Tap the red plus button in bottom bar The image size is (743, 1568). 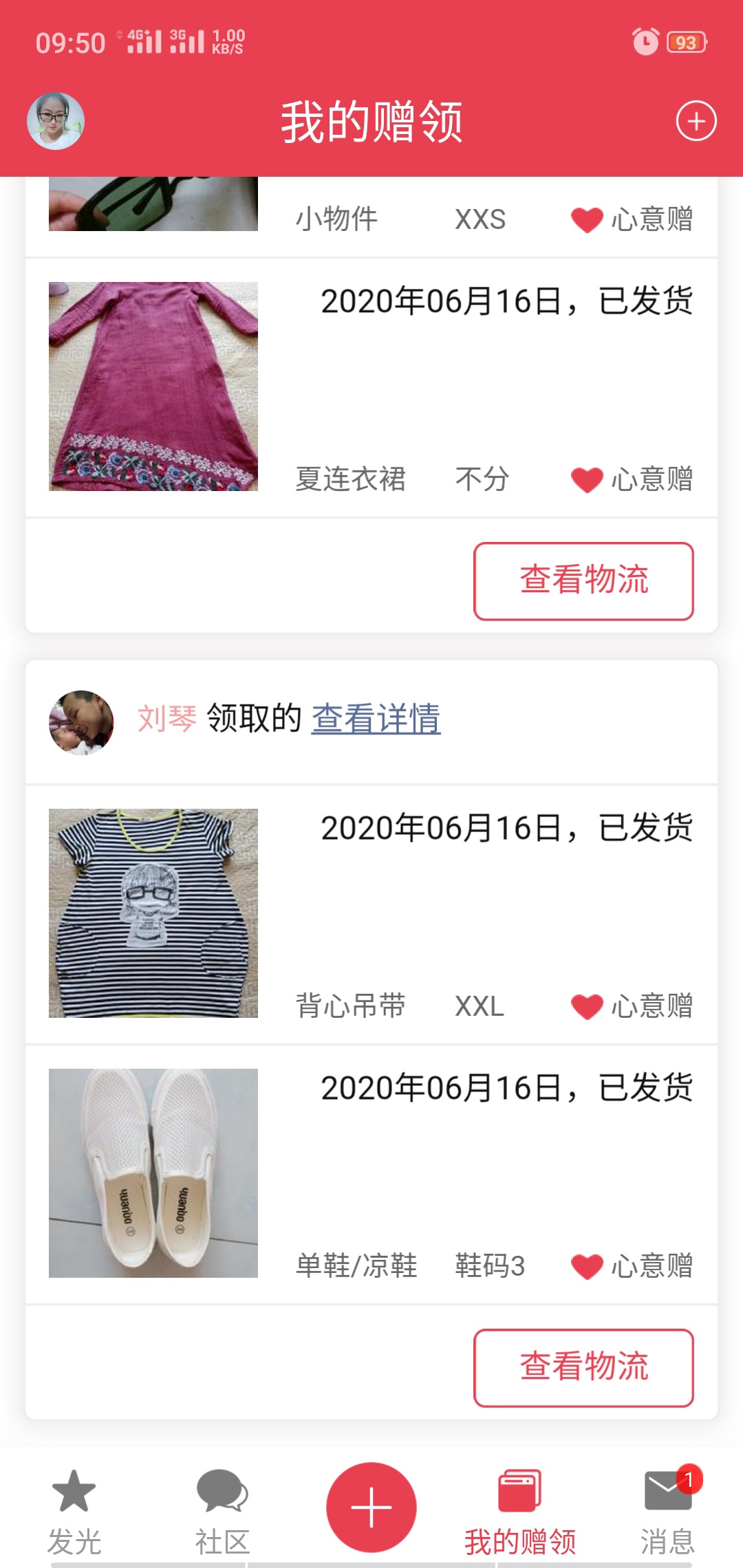pyautogui.click(x=371, y=1507)
